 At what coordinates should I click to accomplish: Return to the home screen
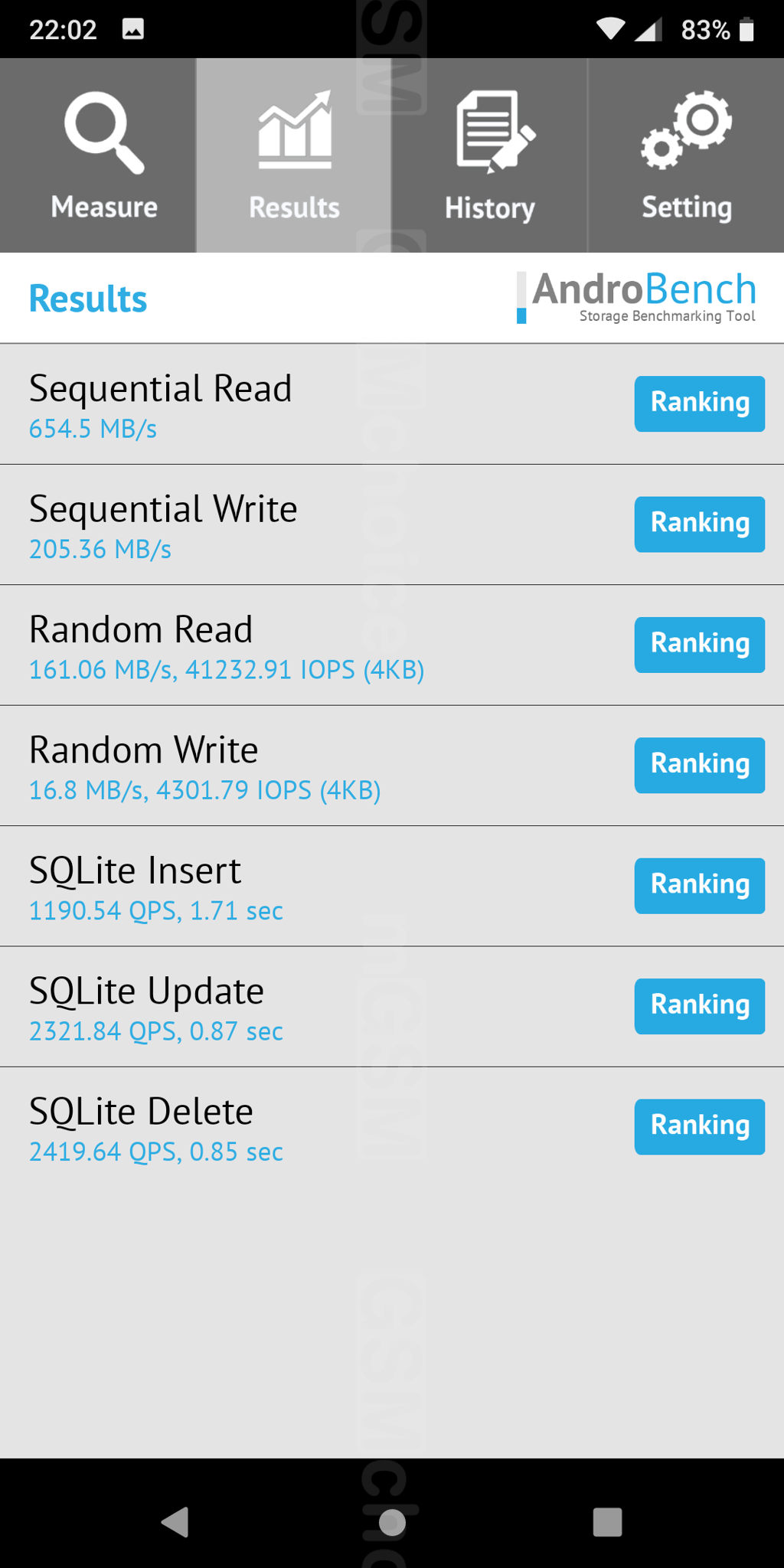[392, 1522]
